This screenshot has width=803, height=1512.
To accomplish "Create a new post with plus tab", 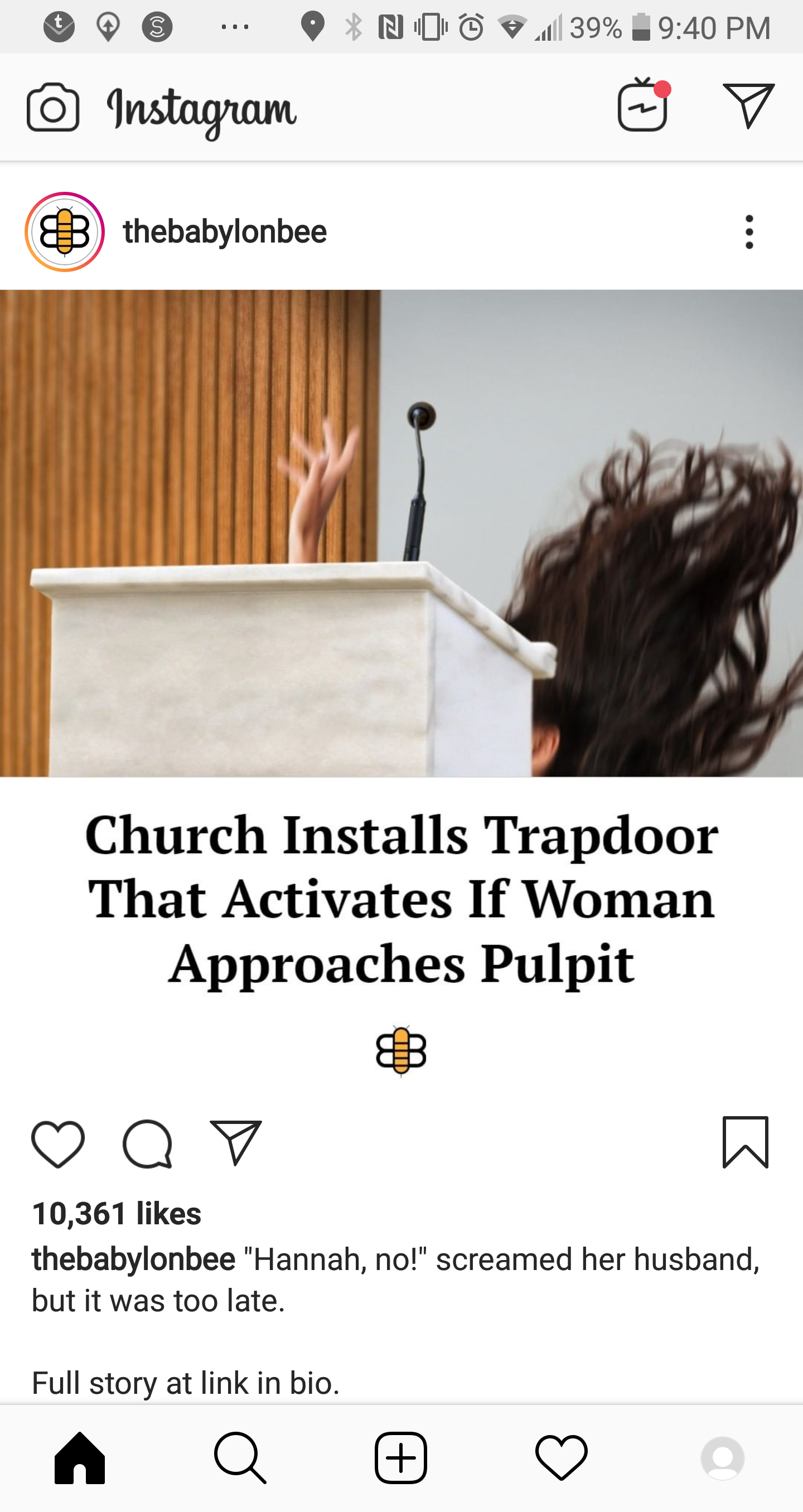I will tap(401, 1458).
